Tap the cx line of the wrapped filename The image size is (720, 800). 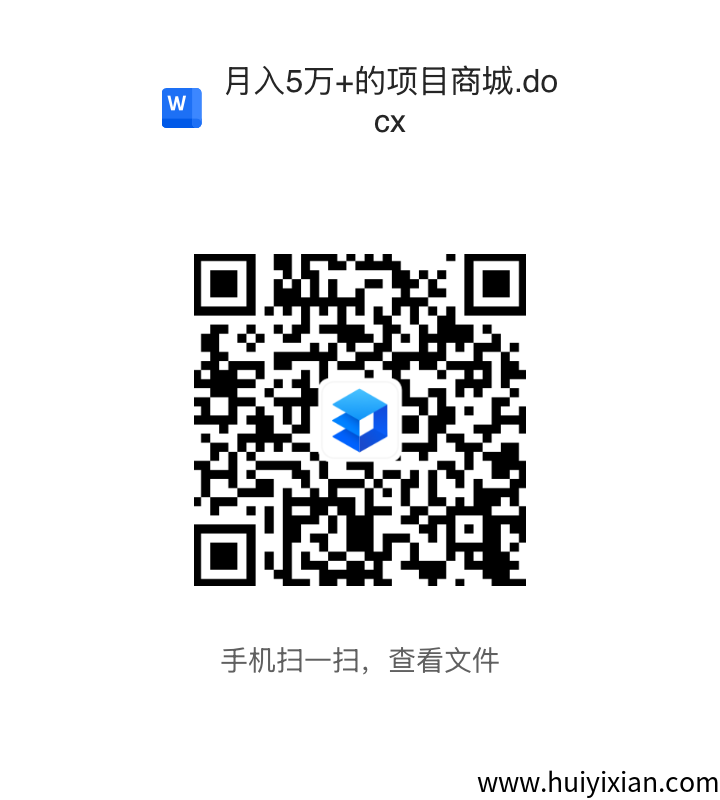(390, 122)
